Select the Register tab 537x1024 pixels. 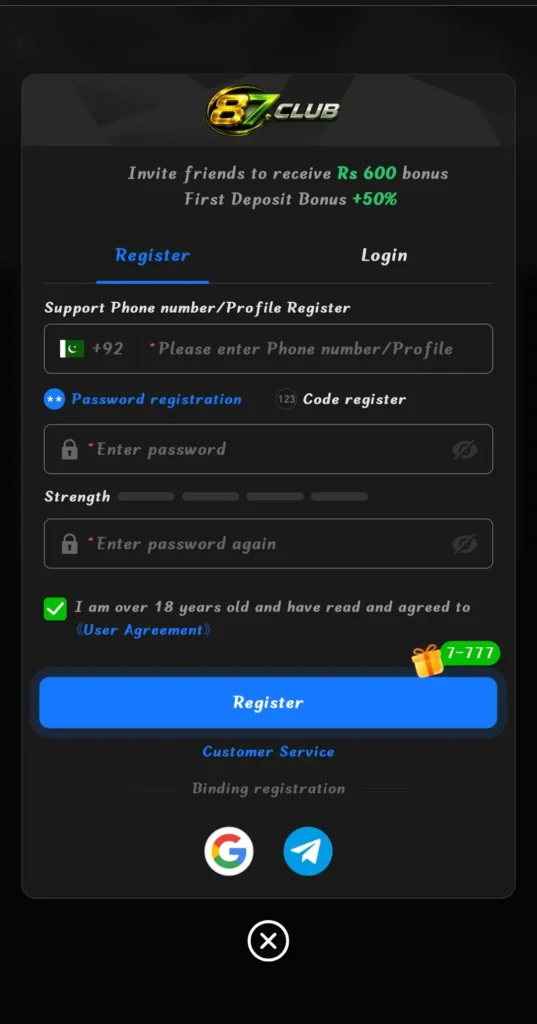152,255
